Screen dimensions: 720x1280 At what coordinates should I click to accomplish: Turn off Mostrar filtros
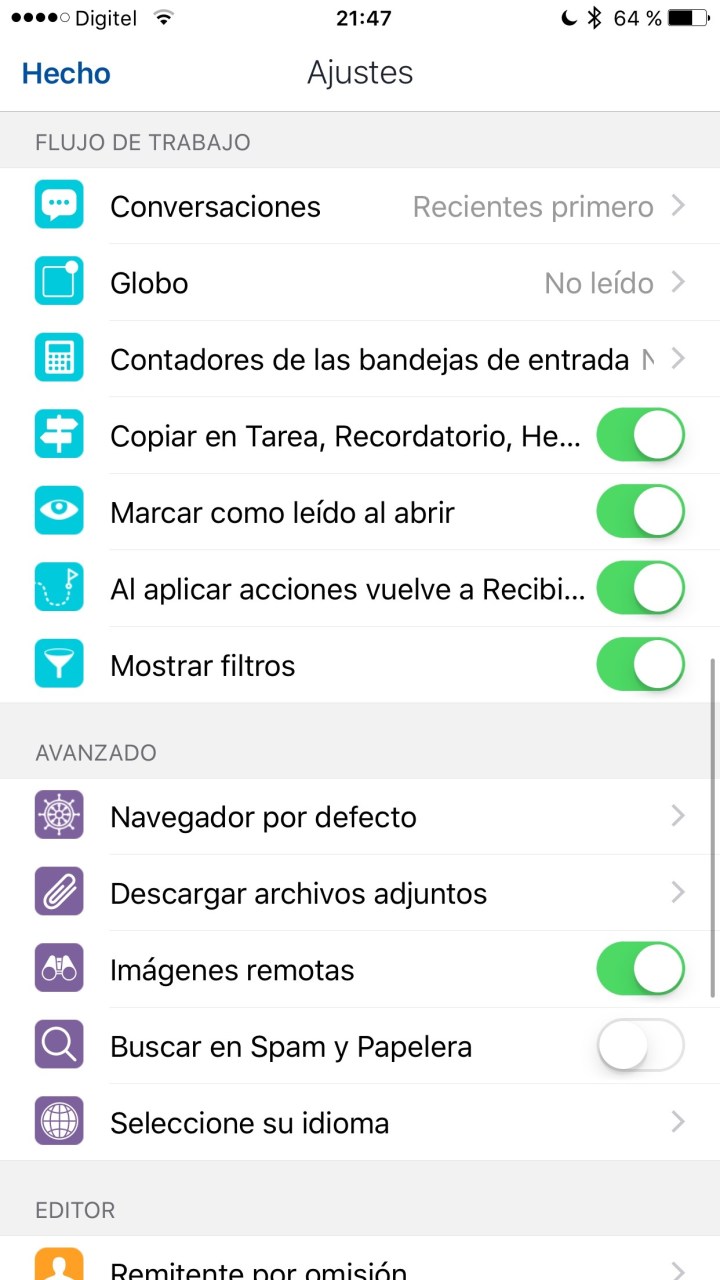click(640, 665)
